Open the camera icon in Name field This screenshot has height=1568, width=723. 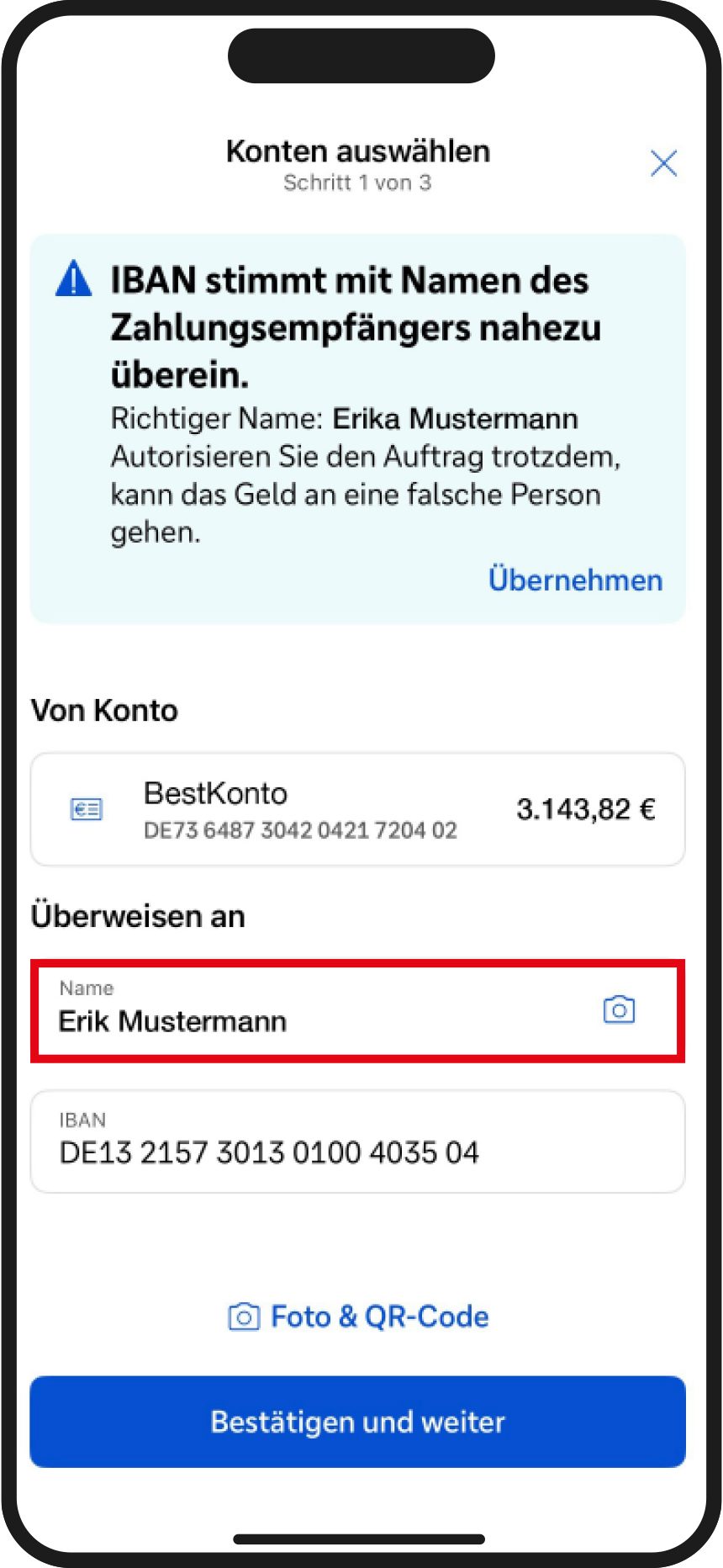619,1009
